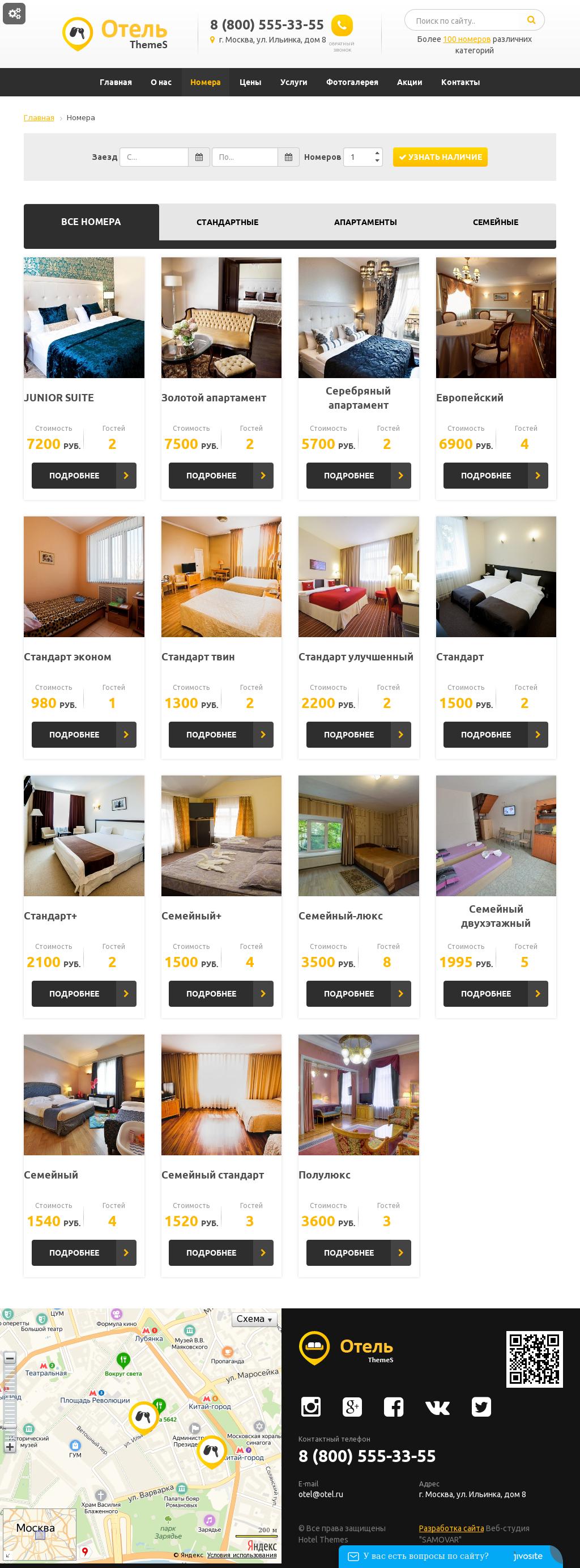Image resolution: width=580 pixels, height=1568 pixels.
Task: Switch to the Стандартные tab
Action: [x=227, y=222]
